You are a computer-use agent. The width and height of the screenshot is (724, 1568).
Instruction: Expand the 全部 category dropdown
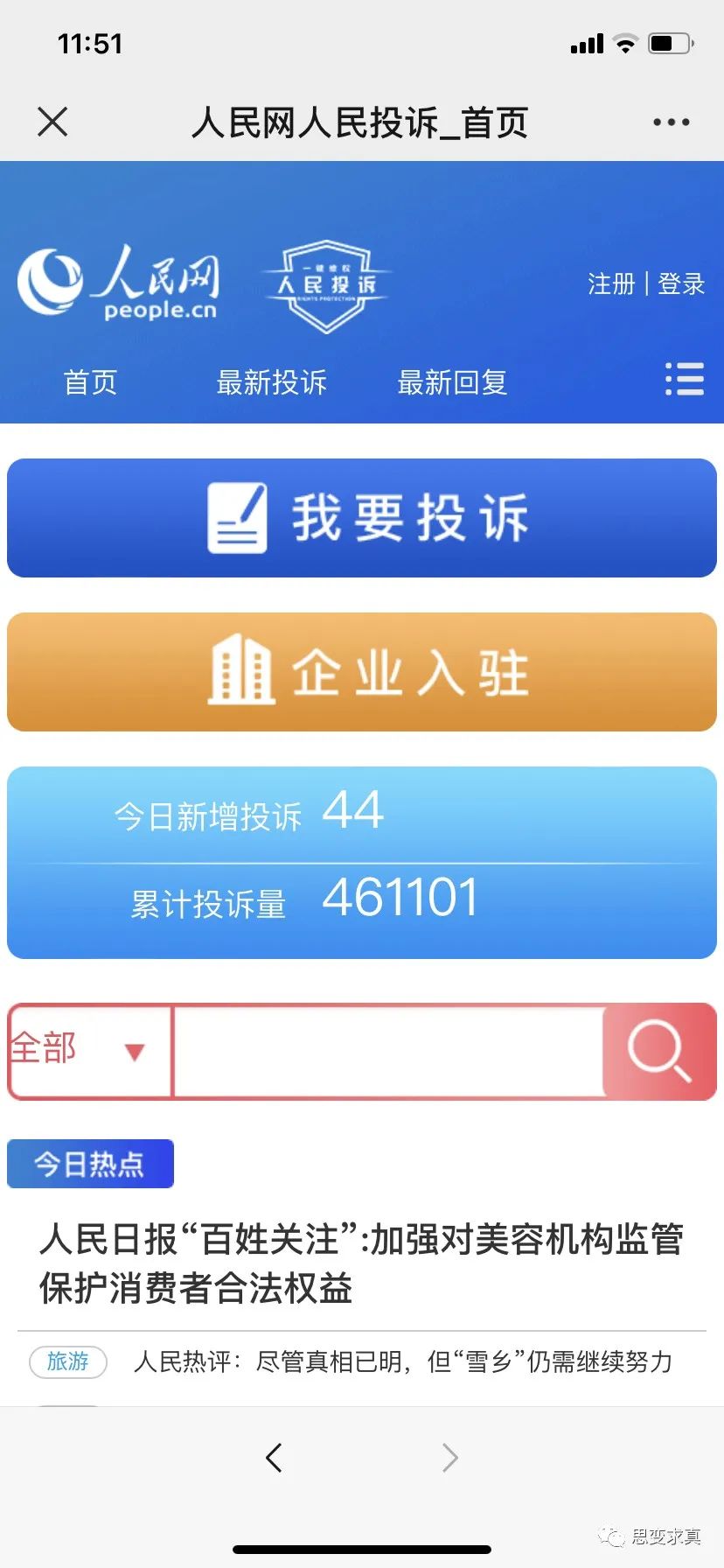click(89, 1050)
